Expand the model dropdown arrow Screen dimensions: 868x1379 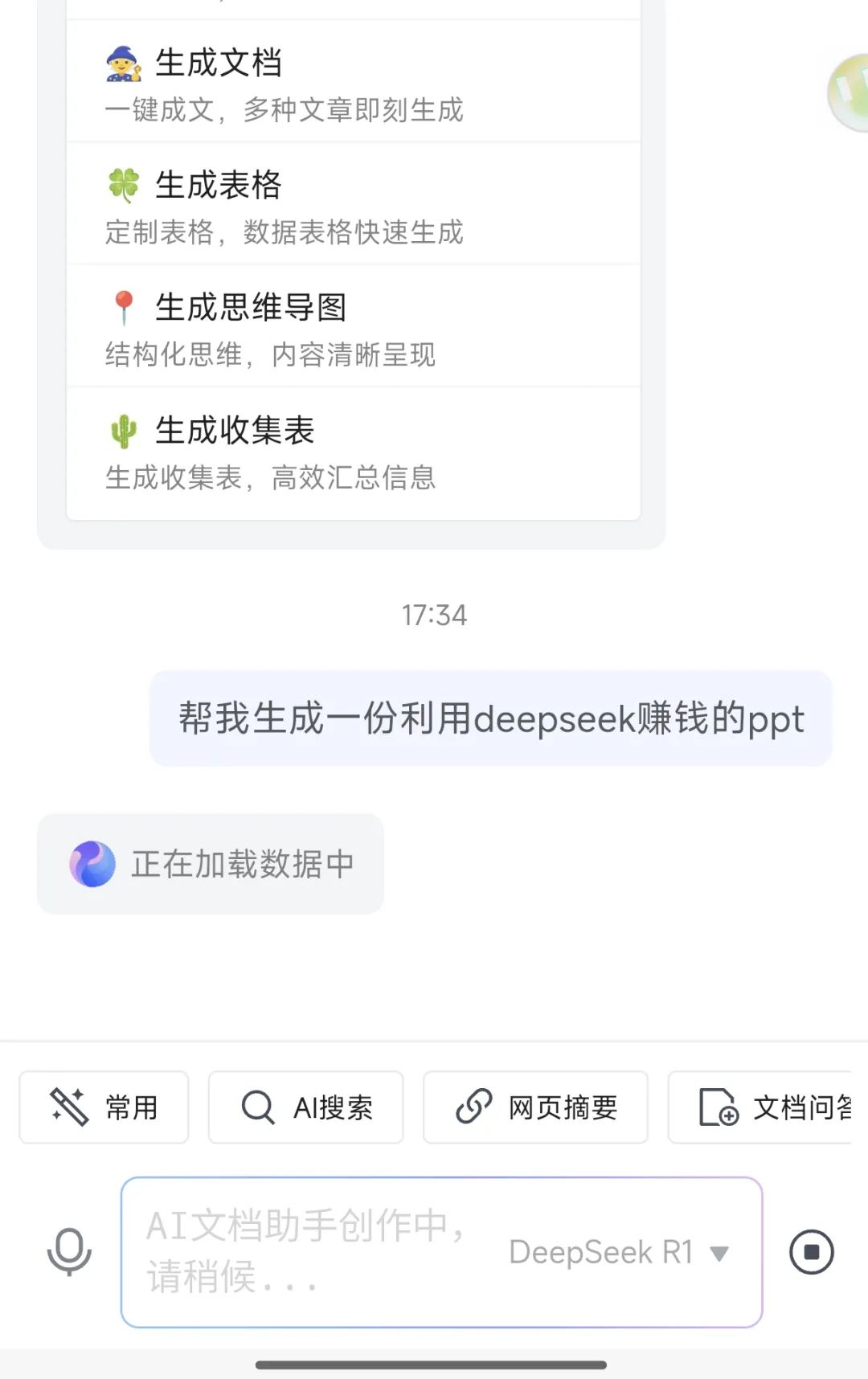718,1254
